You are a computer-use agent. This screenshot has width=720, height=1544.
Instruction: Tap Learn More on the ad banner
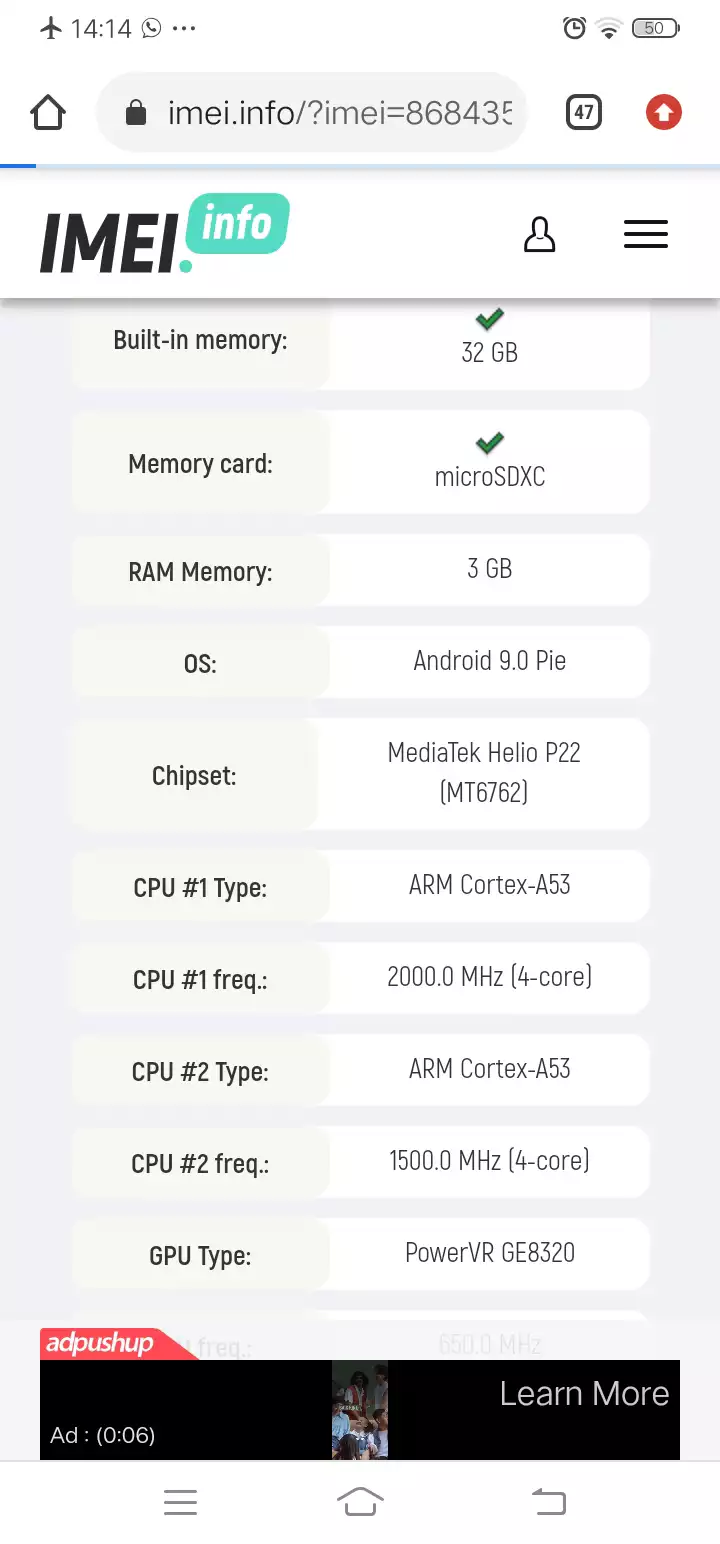pos(584,1394)
